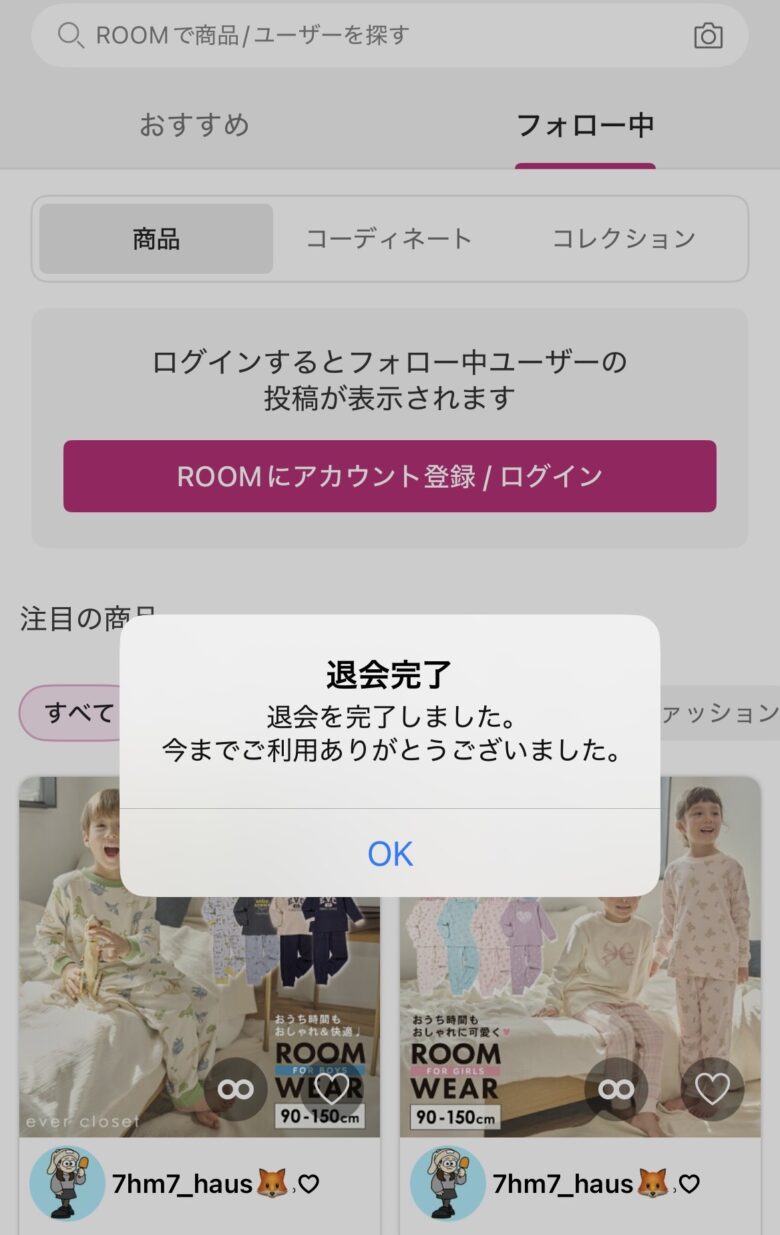Image resolution: width=780 pixels, height=1235 pixels.
Task: Tap the collect icon on girls ROOM WEAR
Action: coord(616,1089)
